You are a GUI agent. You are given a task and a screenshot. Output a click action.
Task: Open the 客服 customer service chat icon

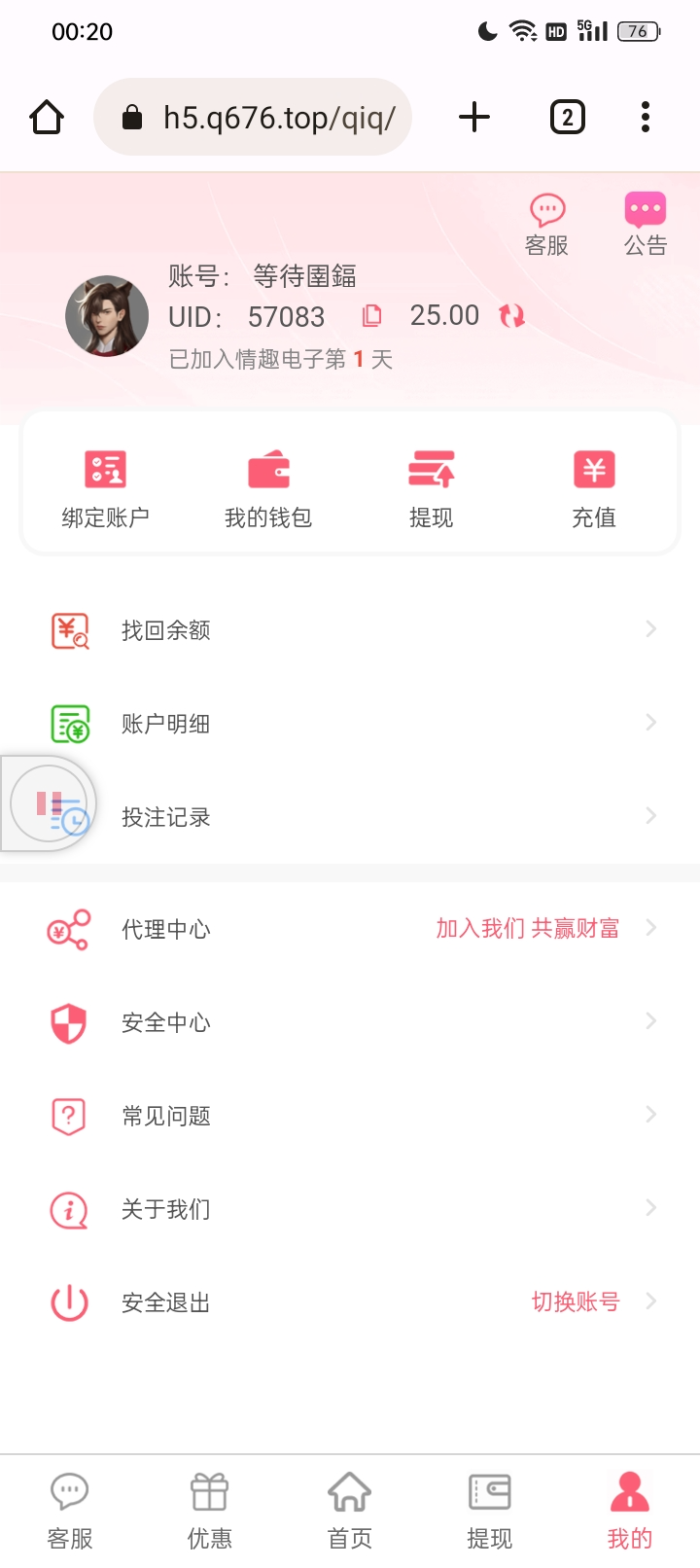pyautogui.click(x=548, y=208)
